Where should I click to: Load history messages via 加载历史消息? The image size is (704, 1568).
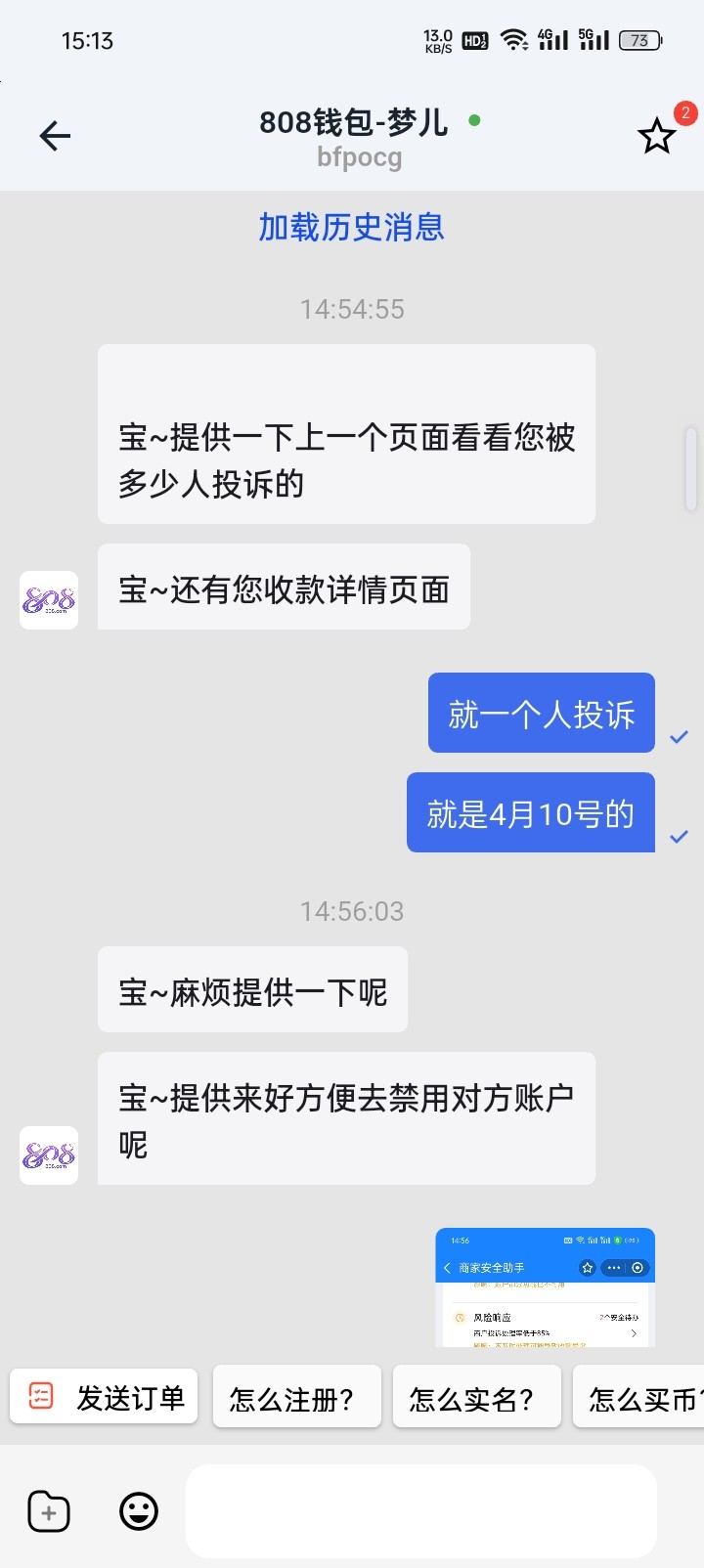tap(351, 227)
